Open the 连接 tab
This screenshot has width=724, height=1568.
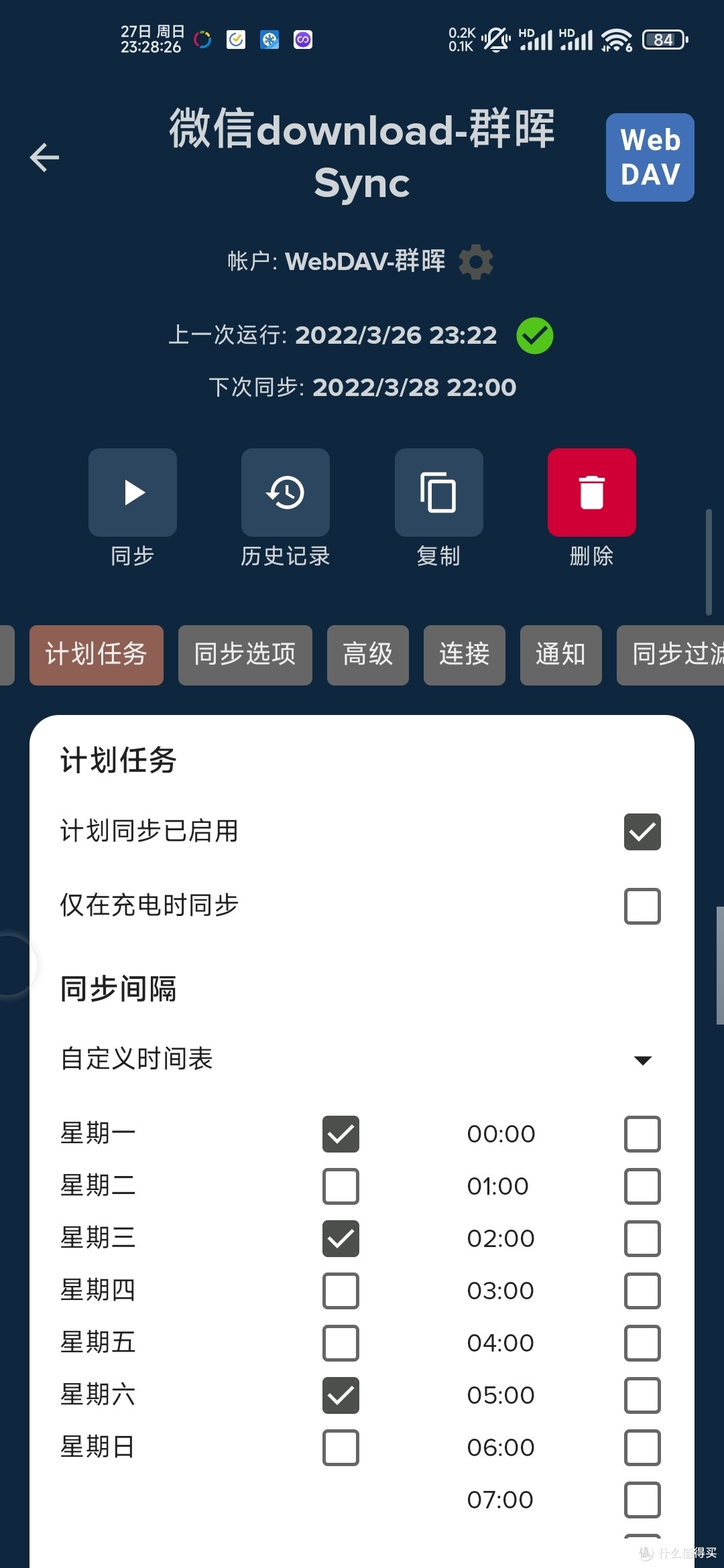pyautogui.click(x=465, y=655)
